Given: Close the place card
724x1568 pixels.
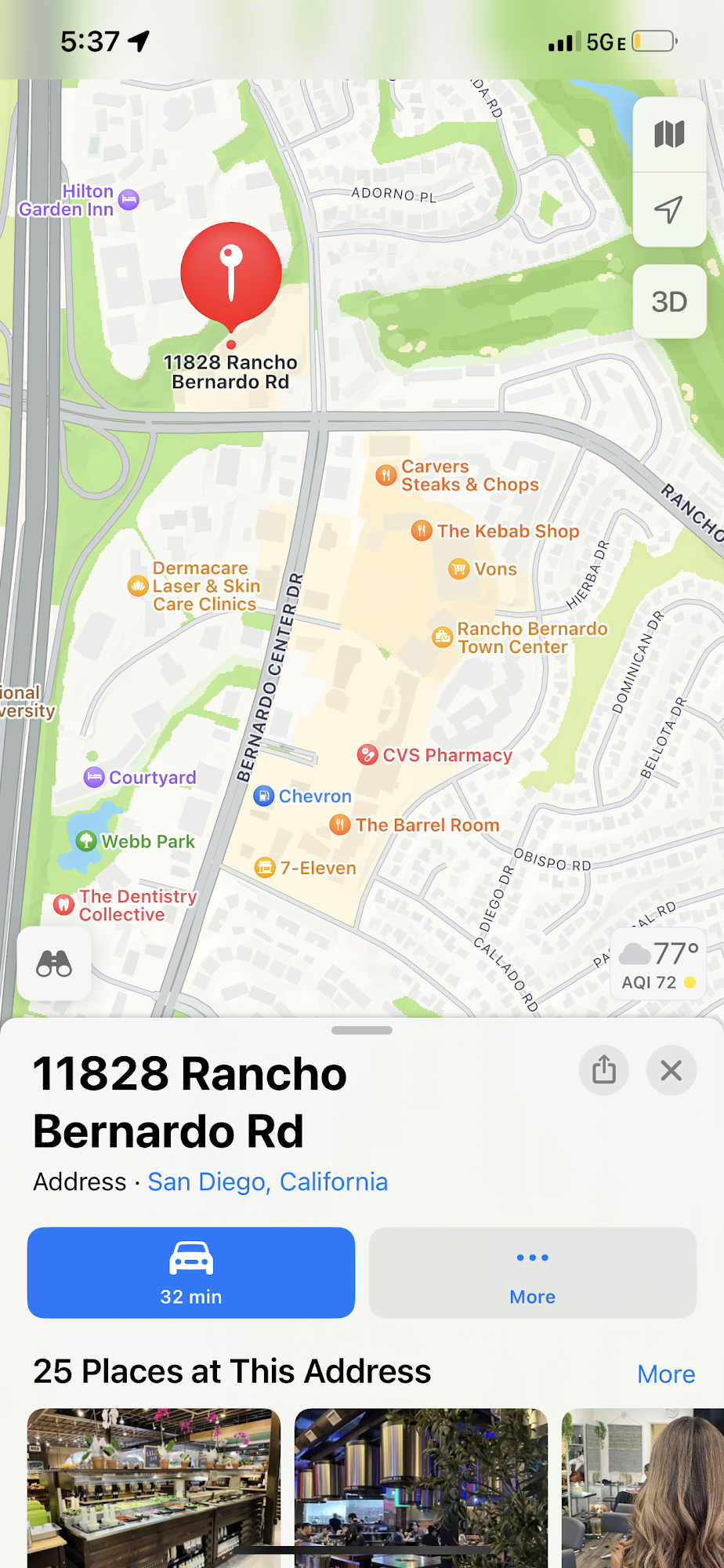Looking at the screenshot, I should [672, 1070].
